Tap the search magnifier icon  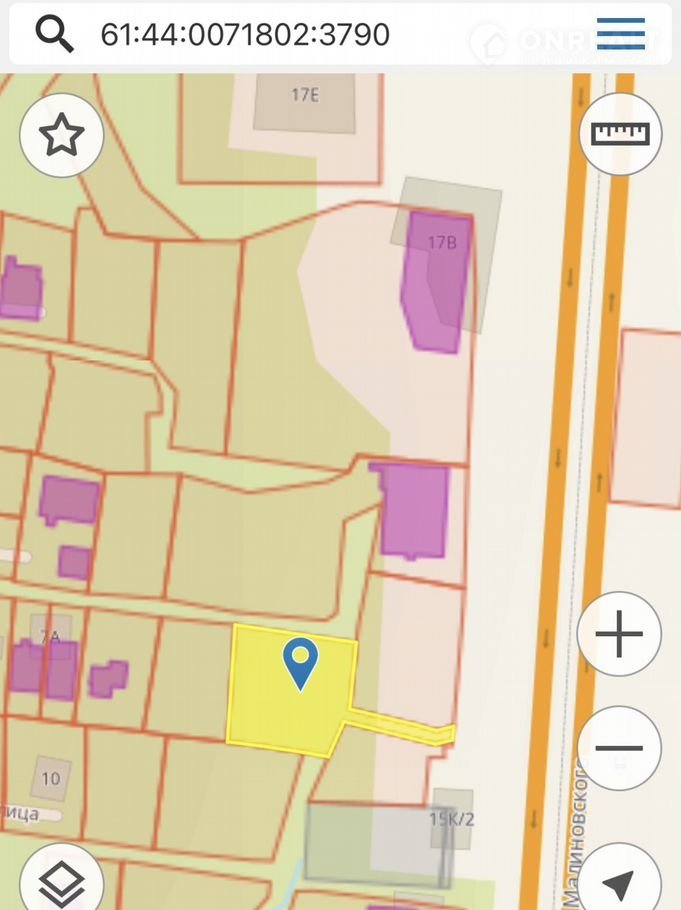coord(55,35)
